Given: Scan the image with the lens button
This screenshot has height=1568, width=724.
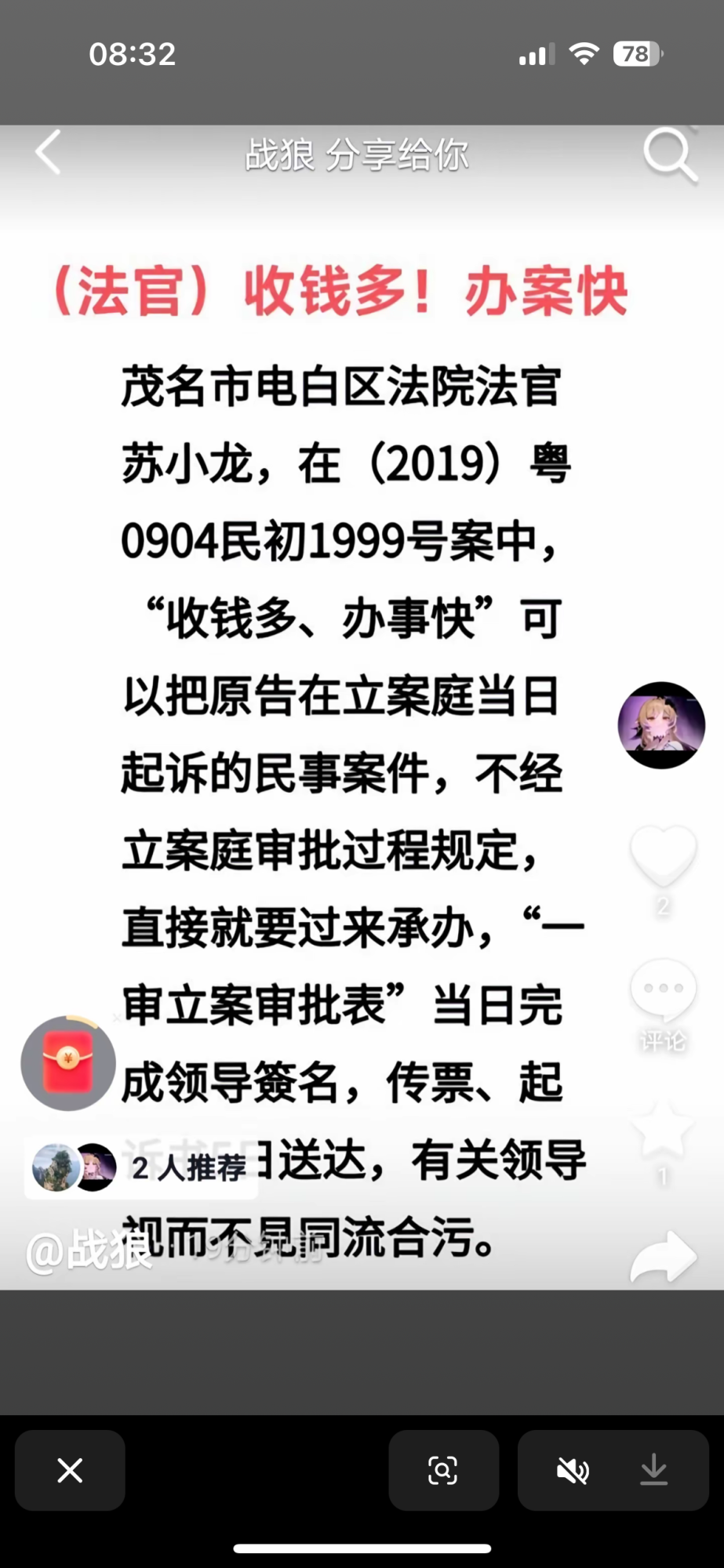Looking at the screenshot, I should pyautogui.click(x=443, y=1470).
